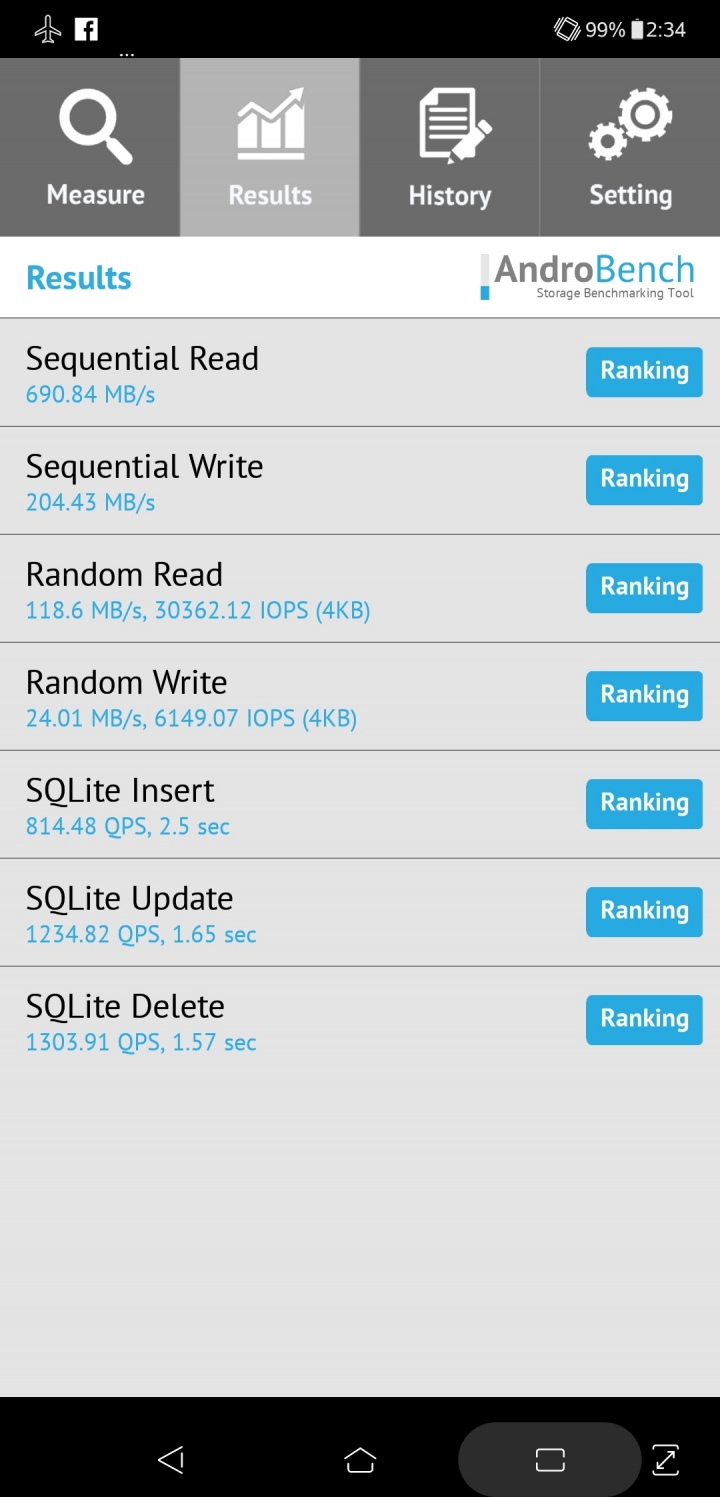The image size is (720, 1497).
Task: Return to the home screen
Action: tap(360, 1460)
